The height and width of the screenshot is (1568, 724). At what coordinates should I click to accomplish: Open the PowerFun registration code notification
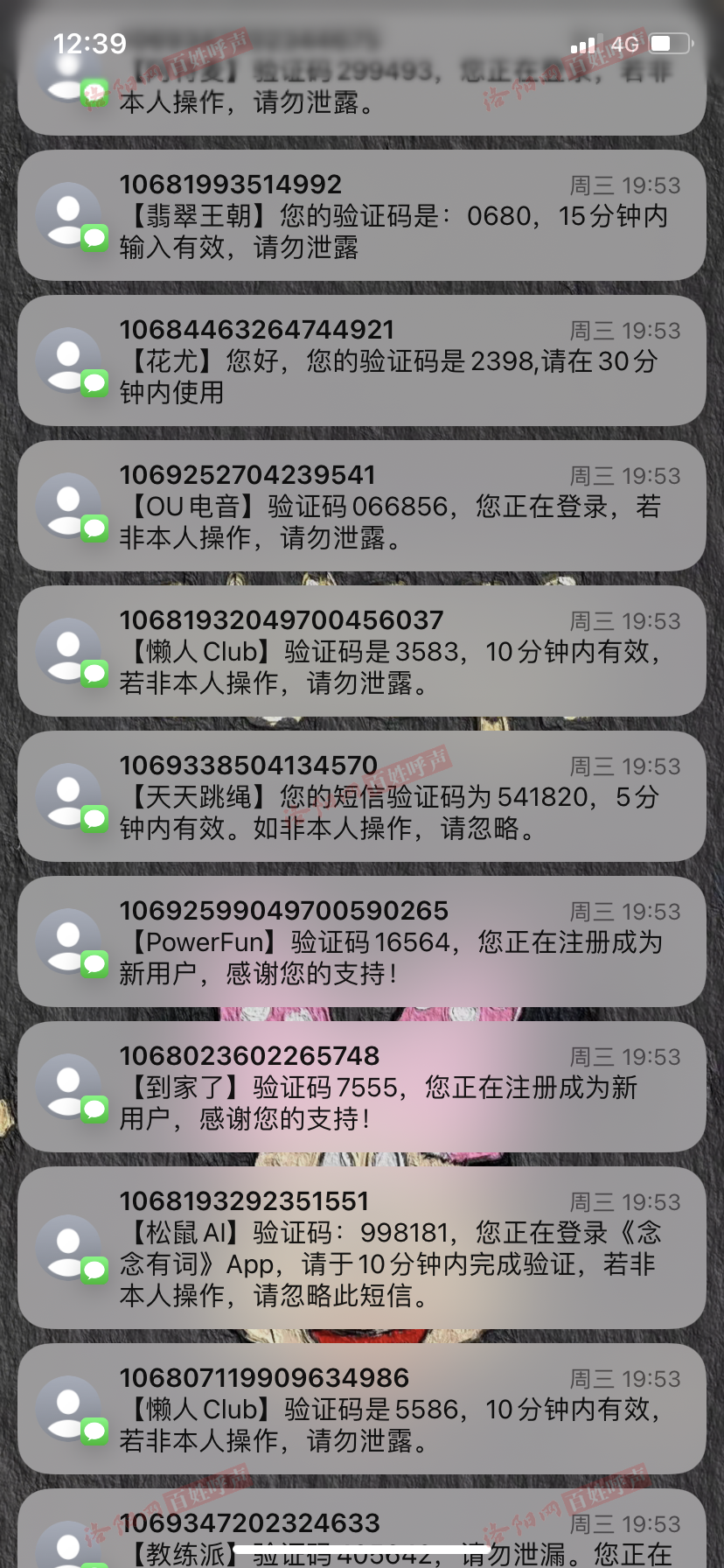click(x=362, y=941)
